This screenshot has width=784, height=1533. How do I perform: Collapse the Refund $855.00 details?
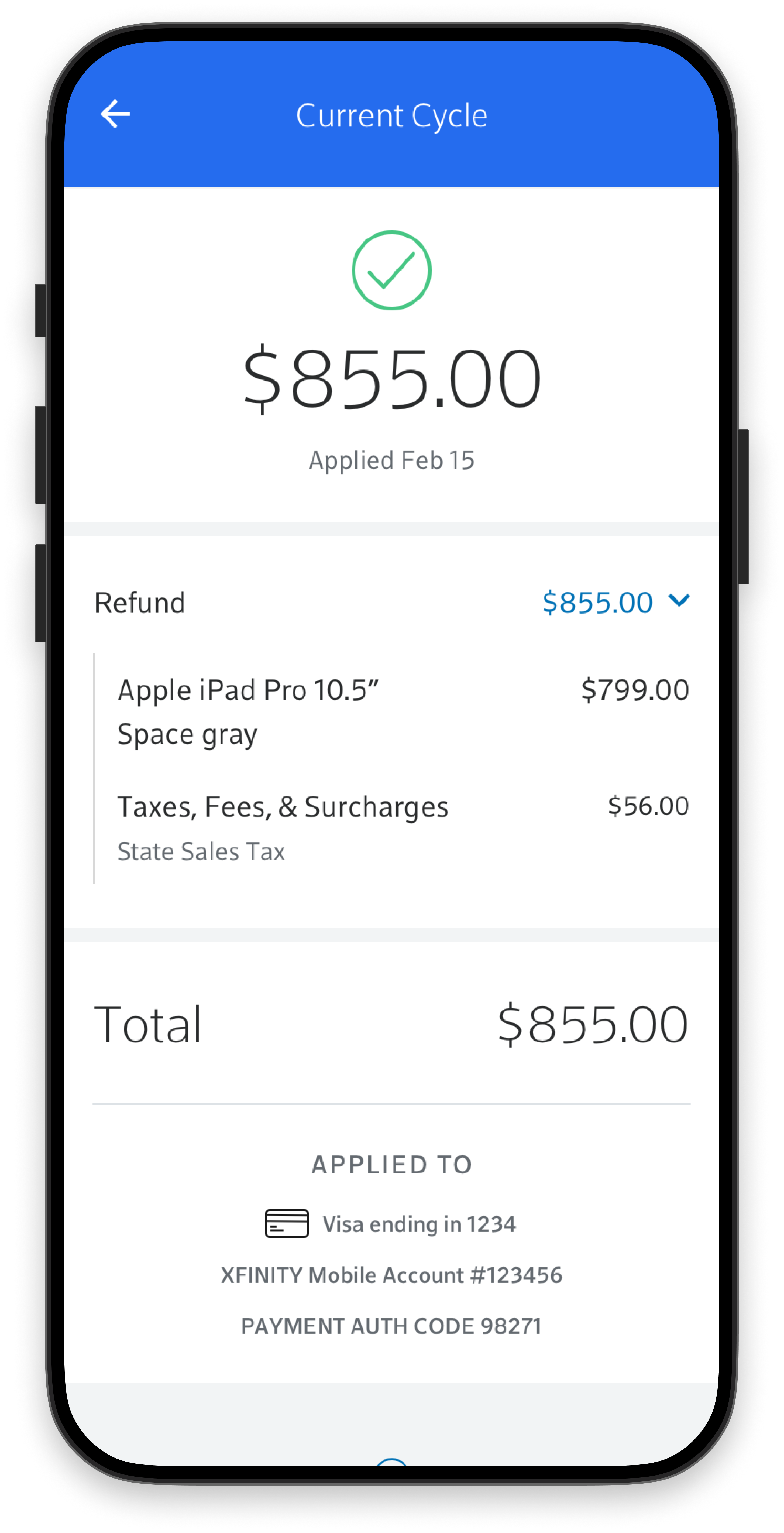(679, 601)
